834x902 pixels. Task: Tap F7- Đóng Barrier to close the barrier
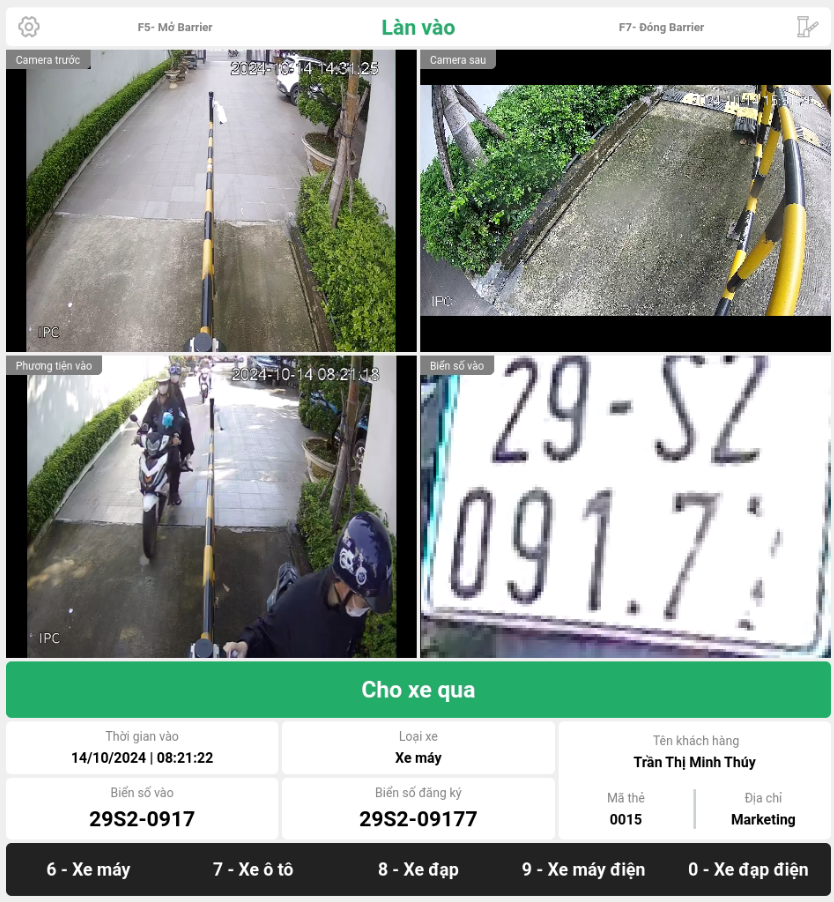click(x=661, y=28)
